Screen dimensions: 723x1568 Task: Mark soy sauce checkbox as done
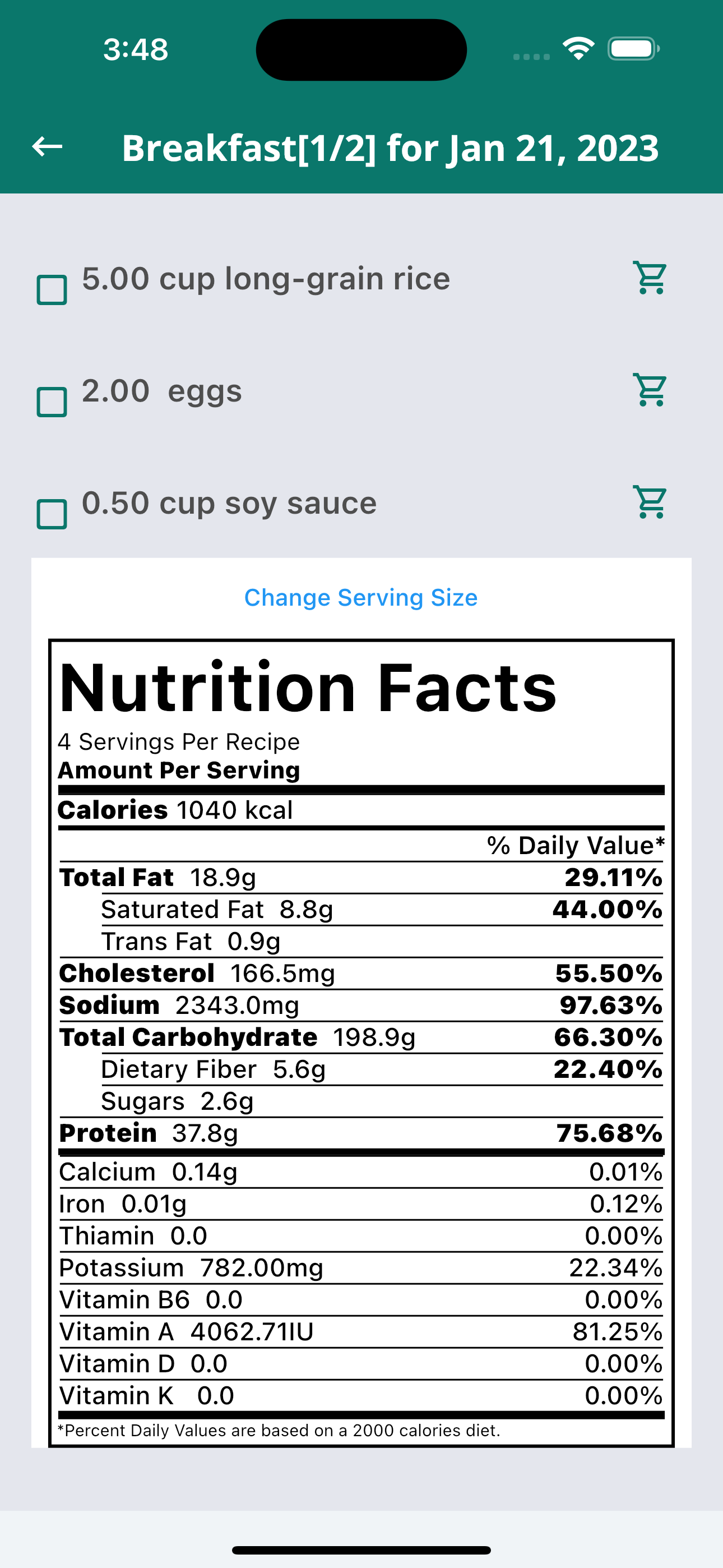pyautogui.click(x=52, y=514)
